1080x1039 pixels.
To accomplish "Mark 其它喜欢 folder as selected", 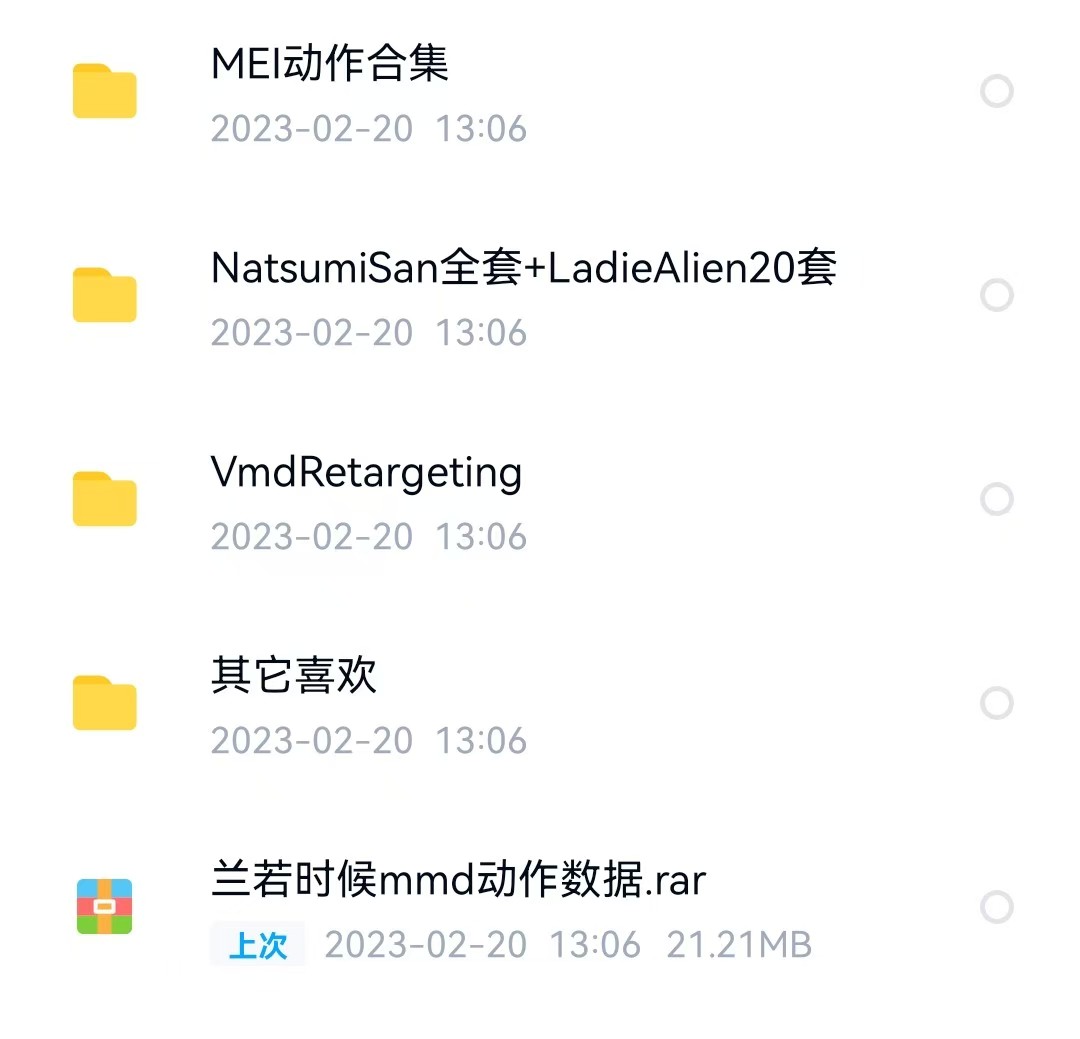I will tap(996, 703).
